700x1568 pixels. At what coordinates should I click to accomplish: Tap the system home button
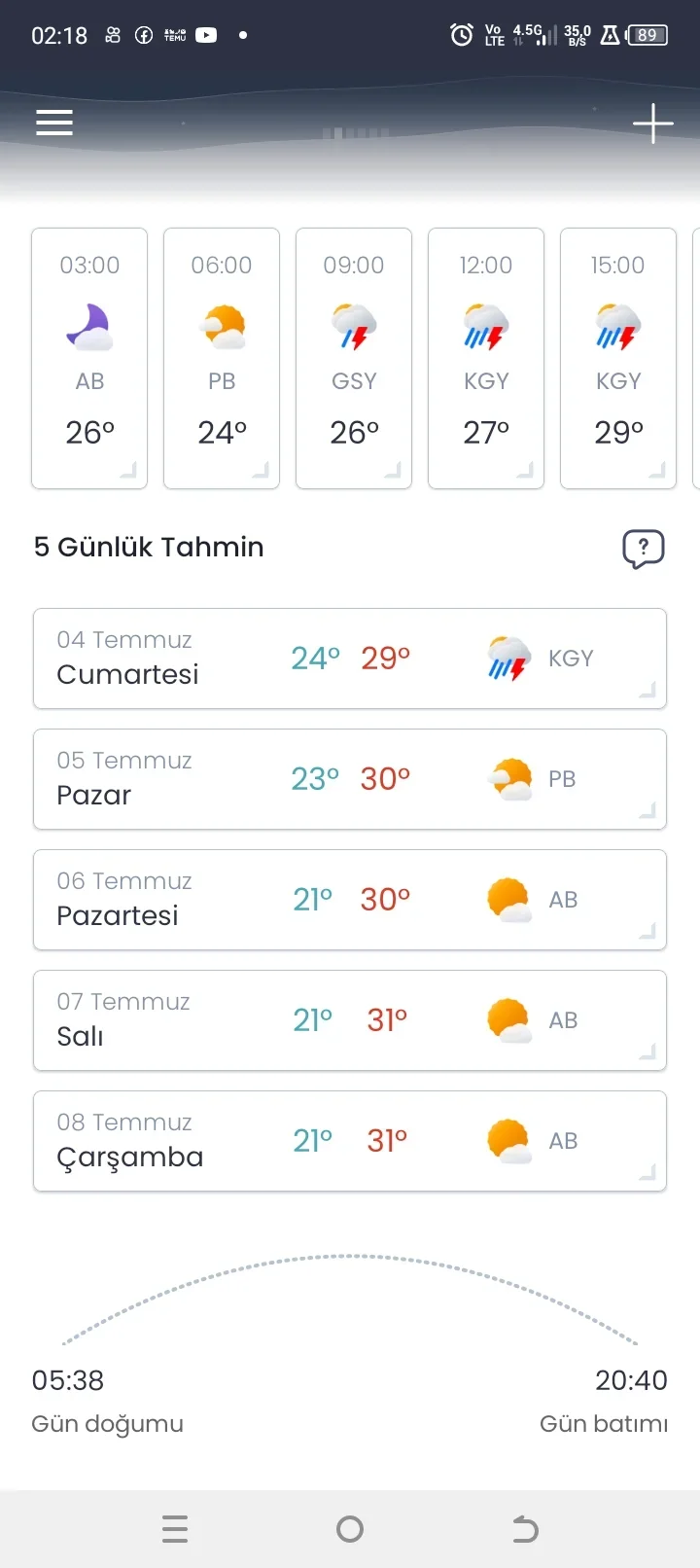coord(350,1529)
